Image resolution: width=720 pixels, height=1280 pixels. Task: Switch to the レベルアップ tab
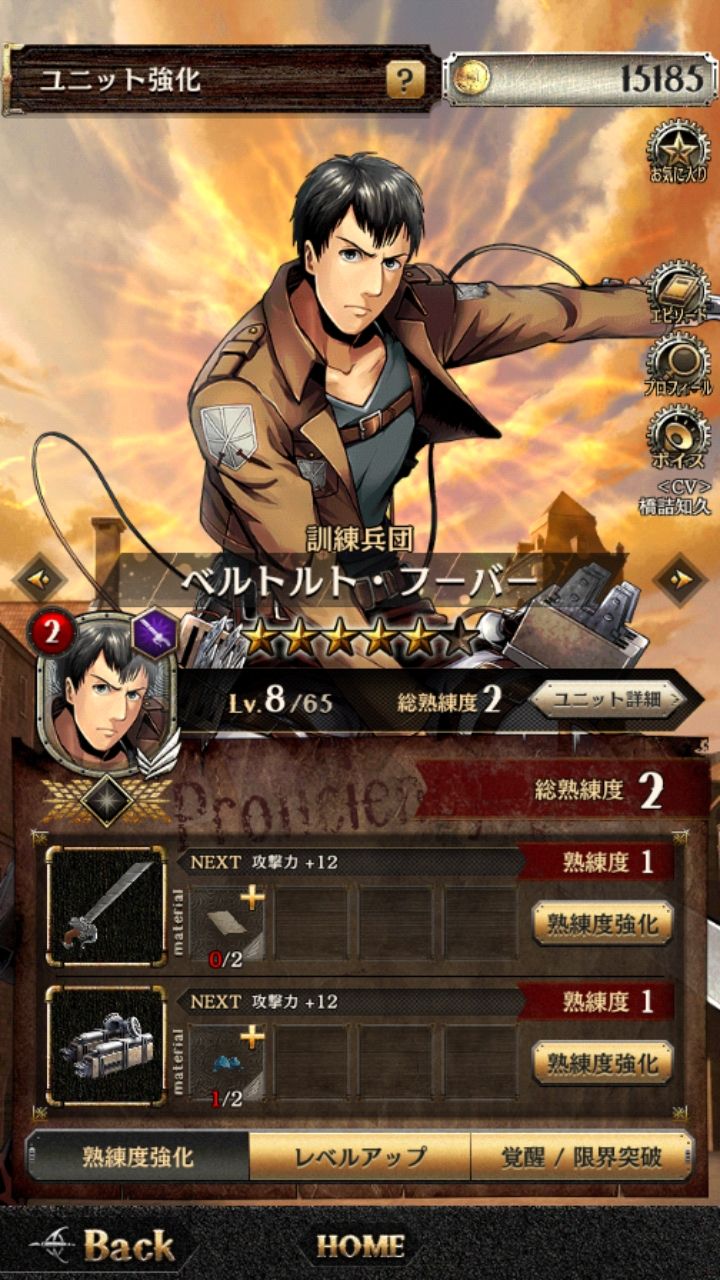(x=360, y=1157)
